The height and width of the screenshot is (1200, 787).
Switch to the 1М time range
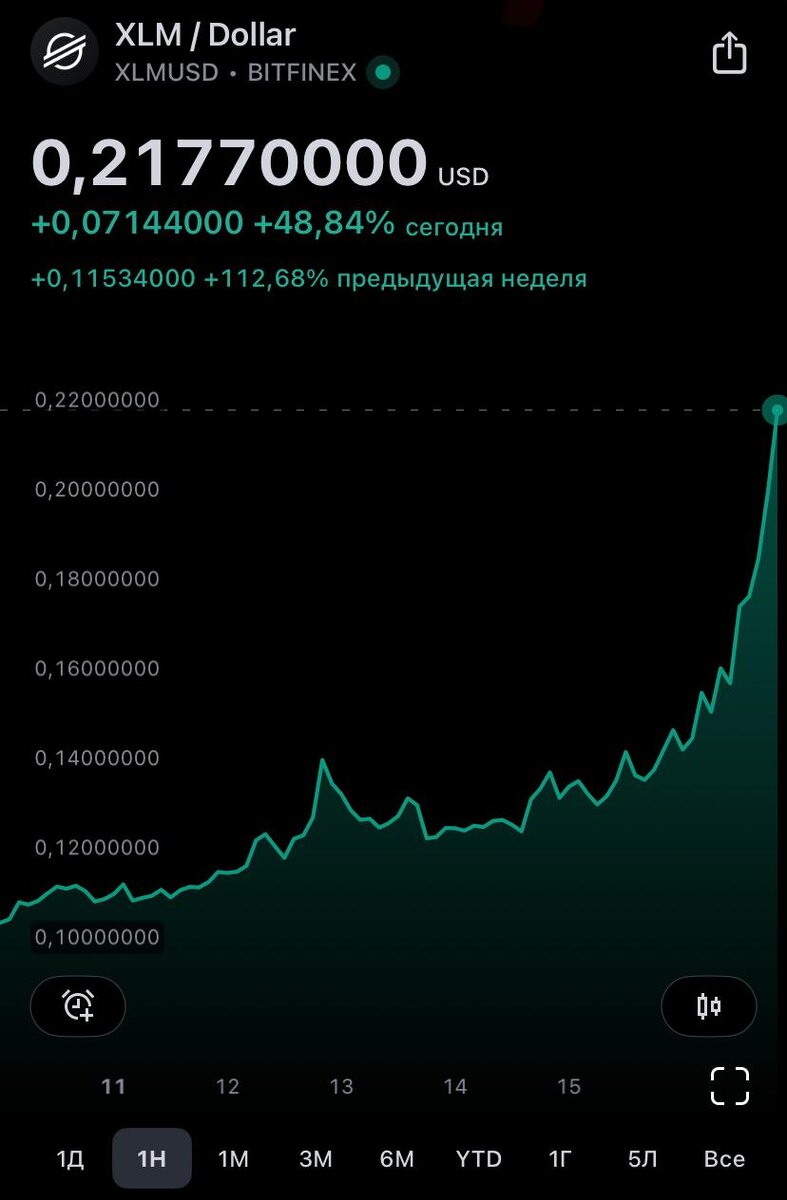tap(233, 1159)
